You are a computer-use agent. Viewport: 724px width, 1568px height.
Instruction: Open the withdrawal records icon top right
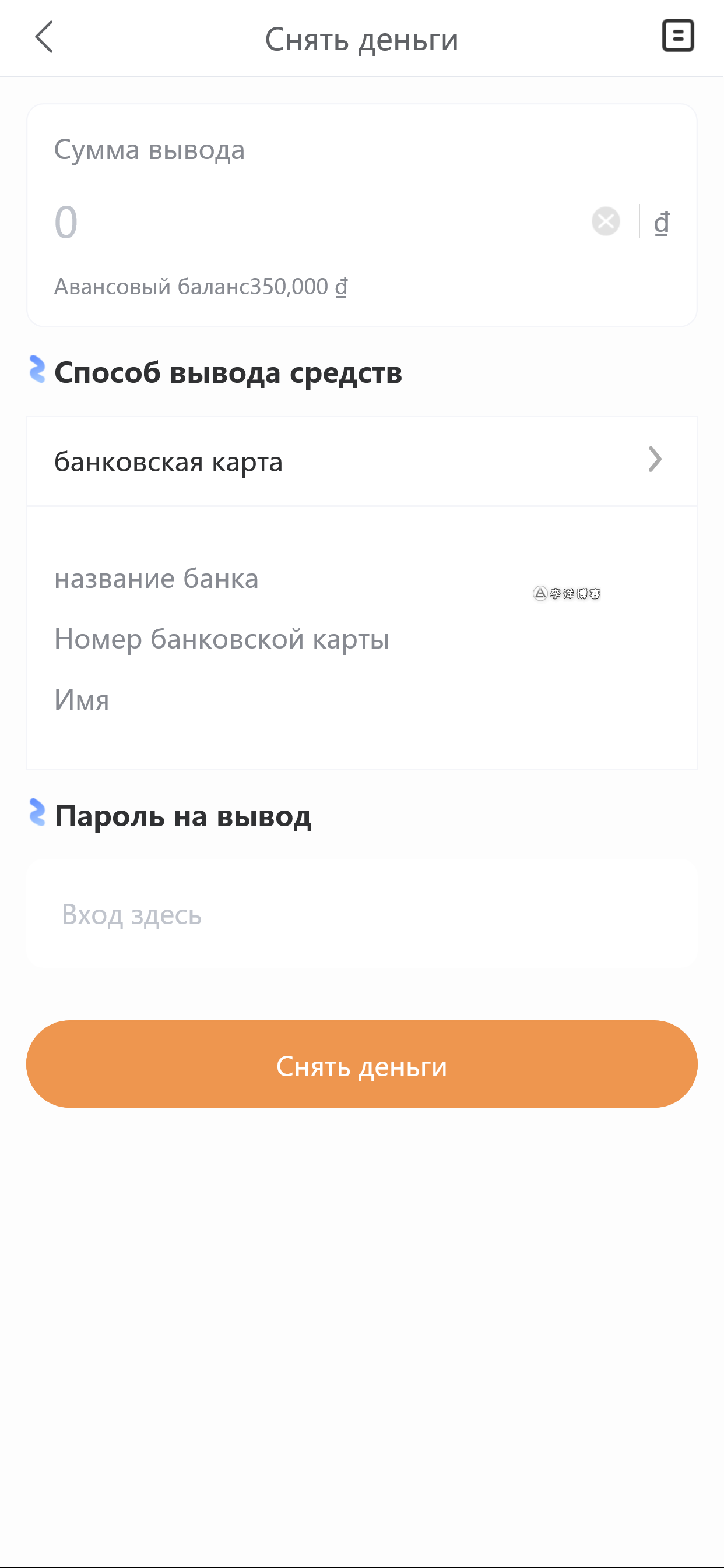[679, 36]
